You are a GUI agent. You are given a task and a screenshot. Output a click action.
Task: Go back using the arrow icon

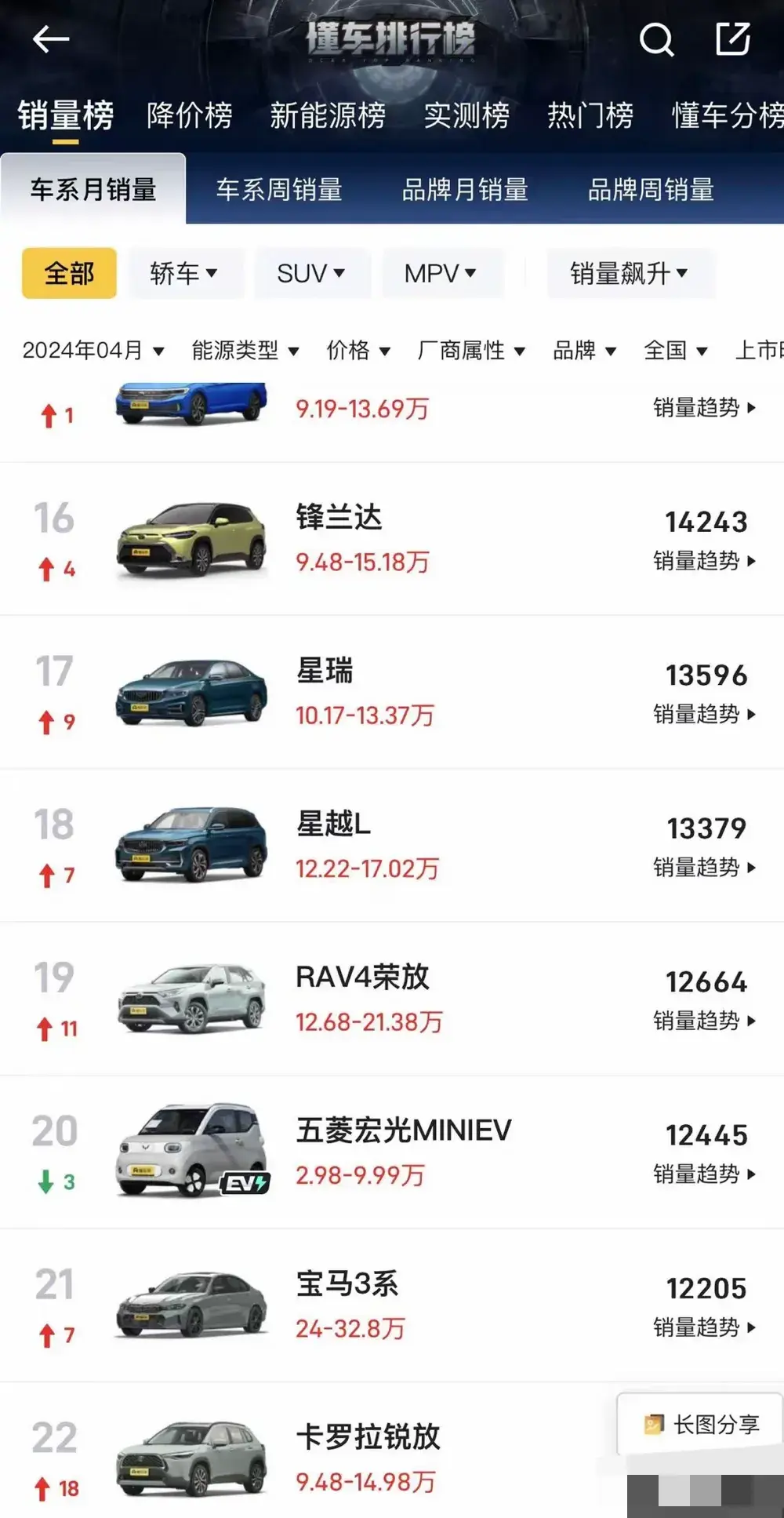click(51, 38)
